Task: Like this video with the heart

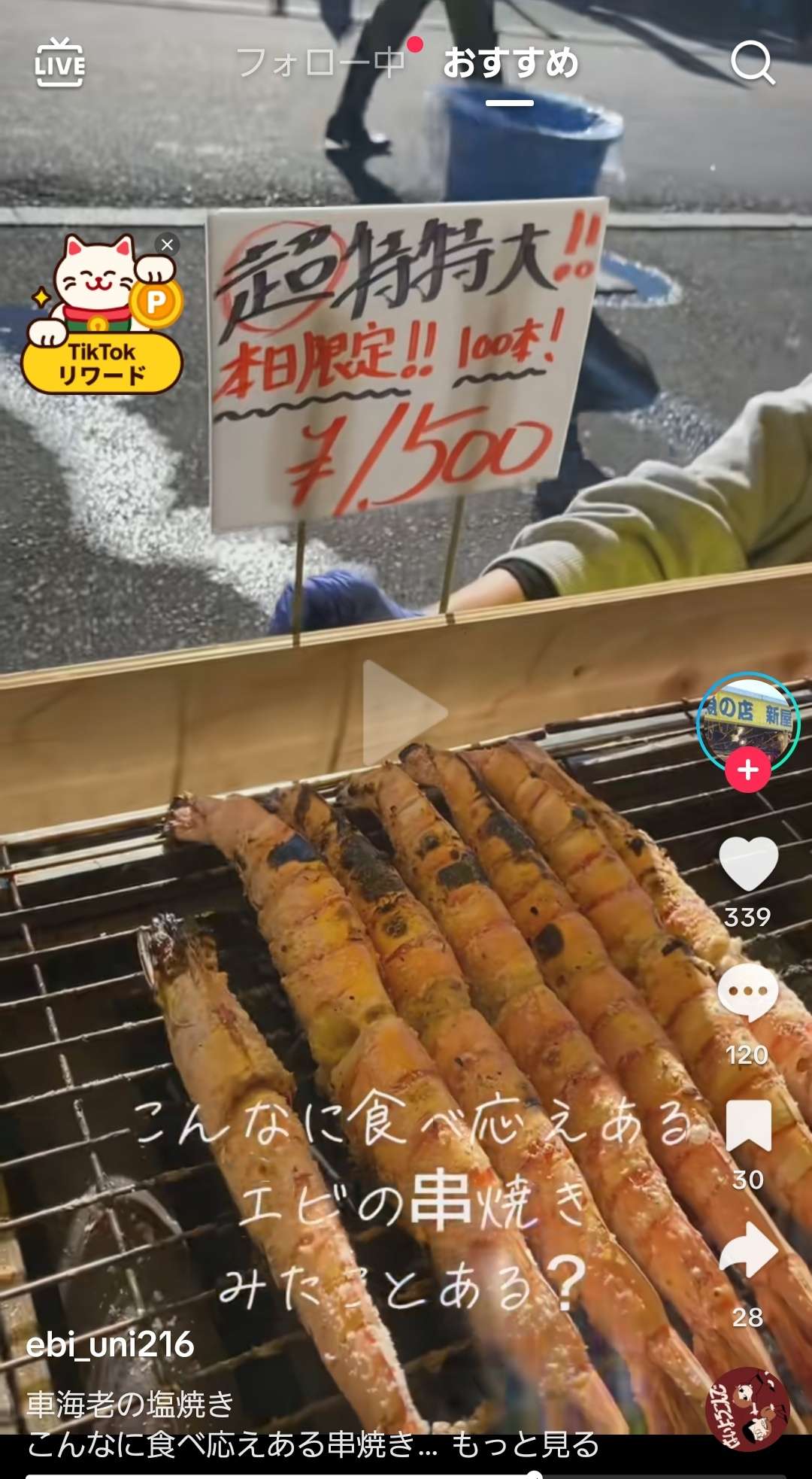Action: 747,864
